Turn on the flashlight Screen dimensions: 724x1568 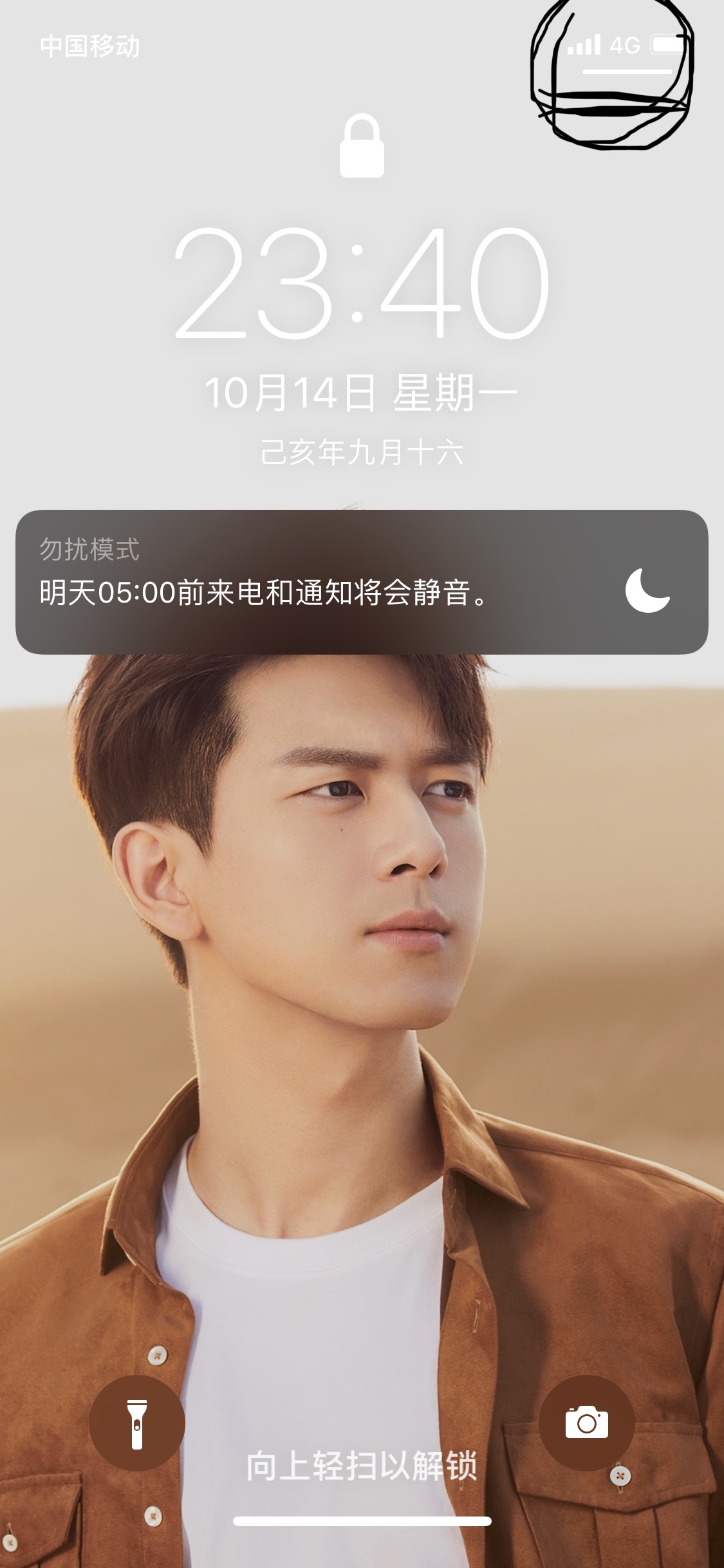(137, 1423)
